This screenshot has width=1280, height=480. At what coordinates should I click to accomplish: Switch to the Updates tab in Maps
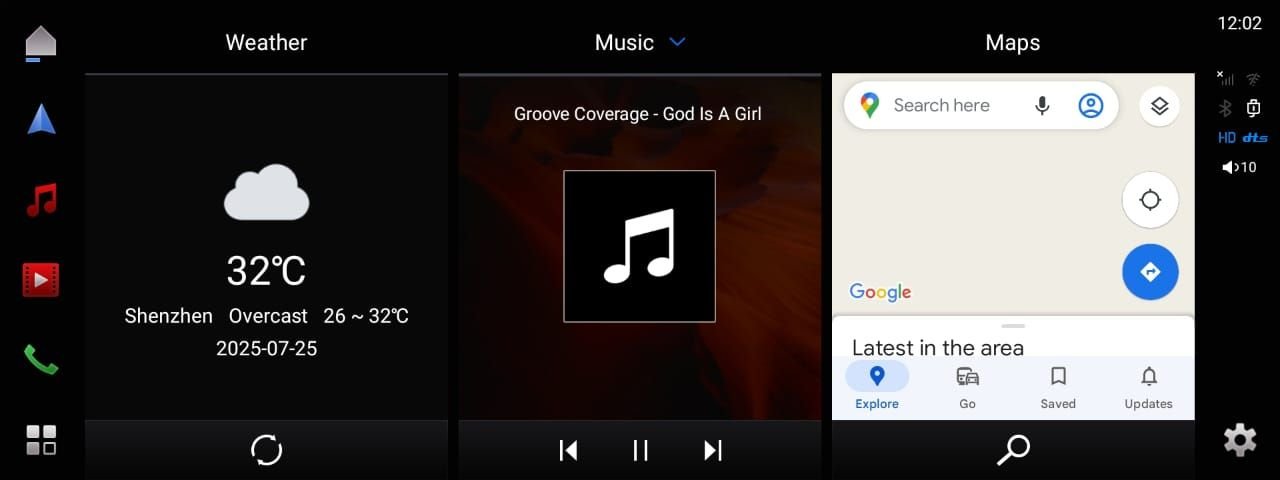(1148, 388)
